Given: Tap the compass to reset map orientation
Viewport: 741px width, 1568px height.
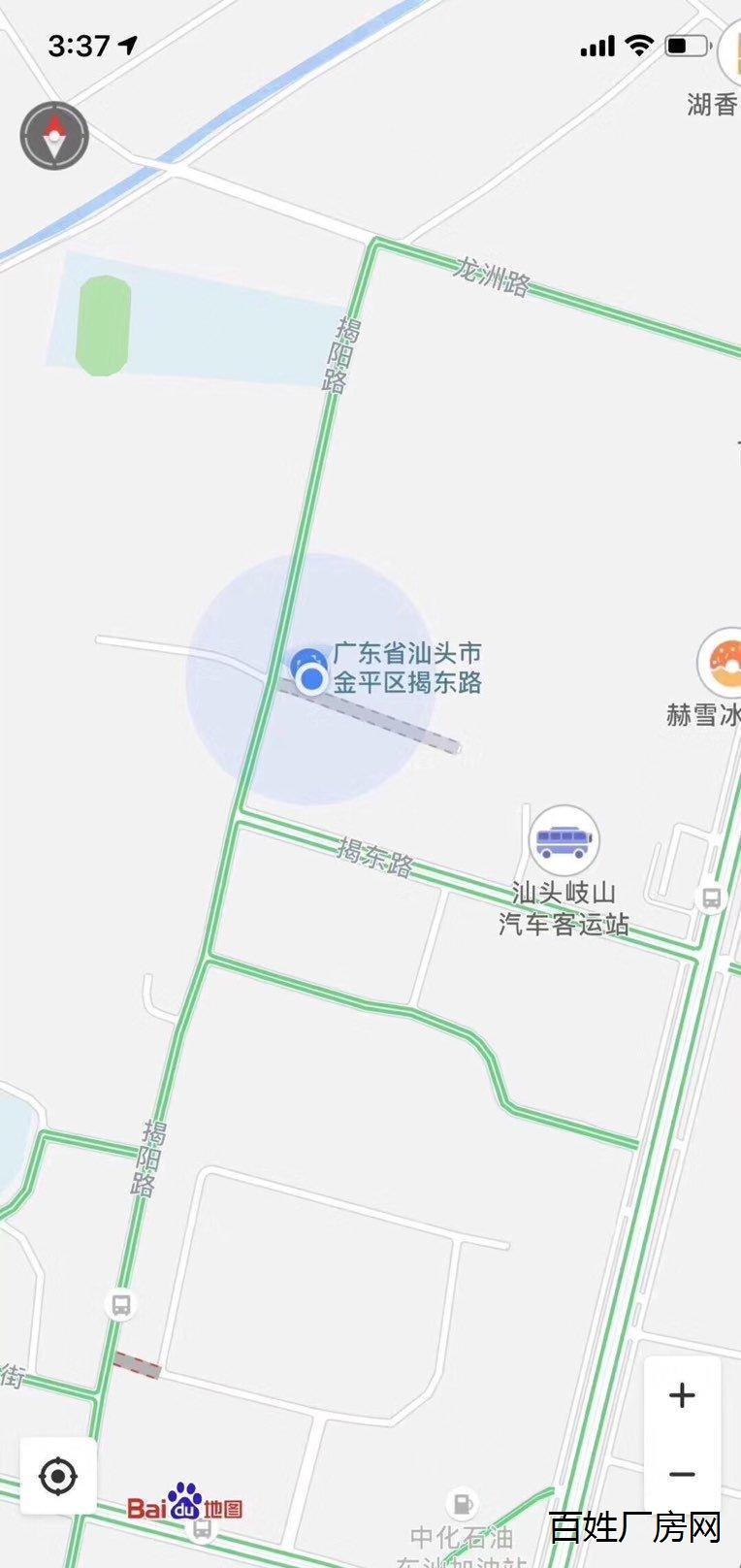Looking at the screenshot, I should coord(54,137).
